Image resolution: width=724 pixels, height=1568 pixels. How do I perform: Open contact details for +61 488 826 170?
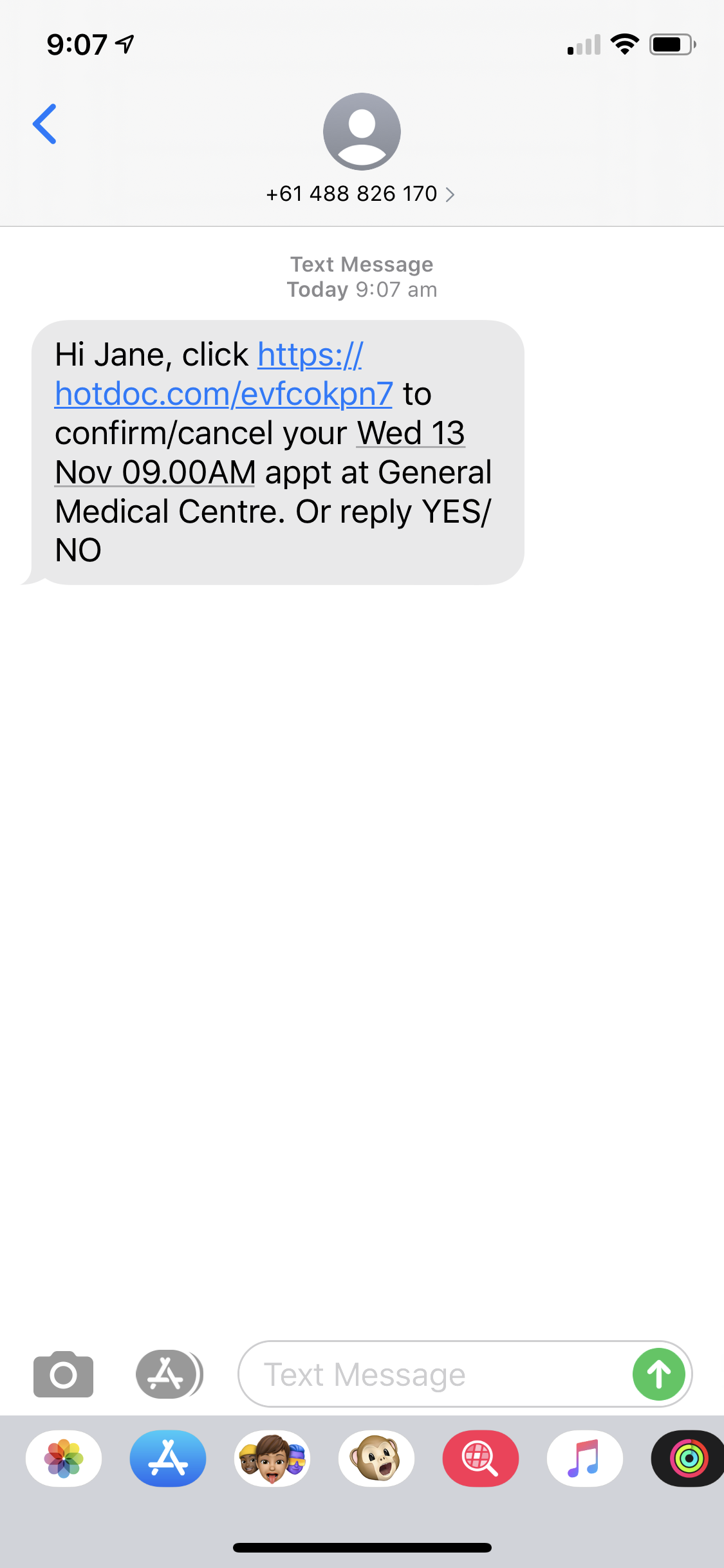coord(360,194)
